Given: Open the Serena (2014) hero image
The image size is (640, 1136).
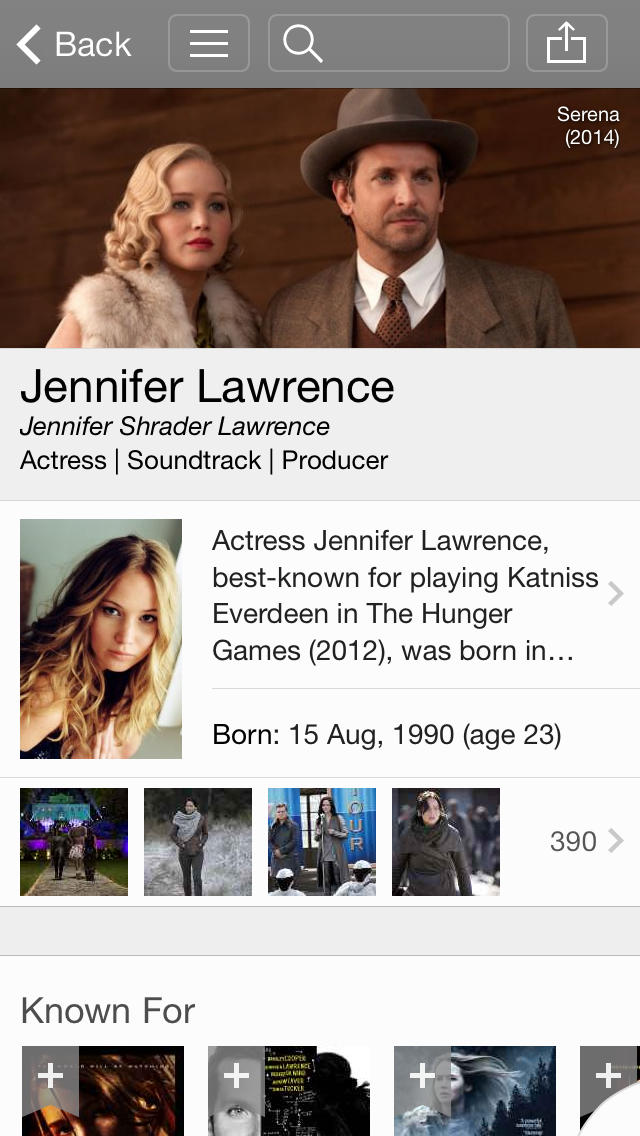Looking at the screenshot, I should click(x=320, y=218).
